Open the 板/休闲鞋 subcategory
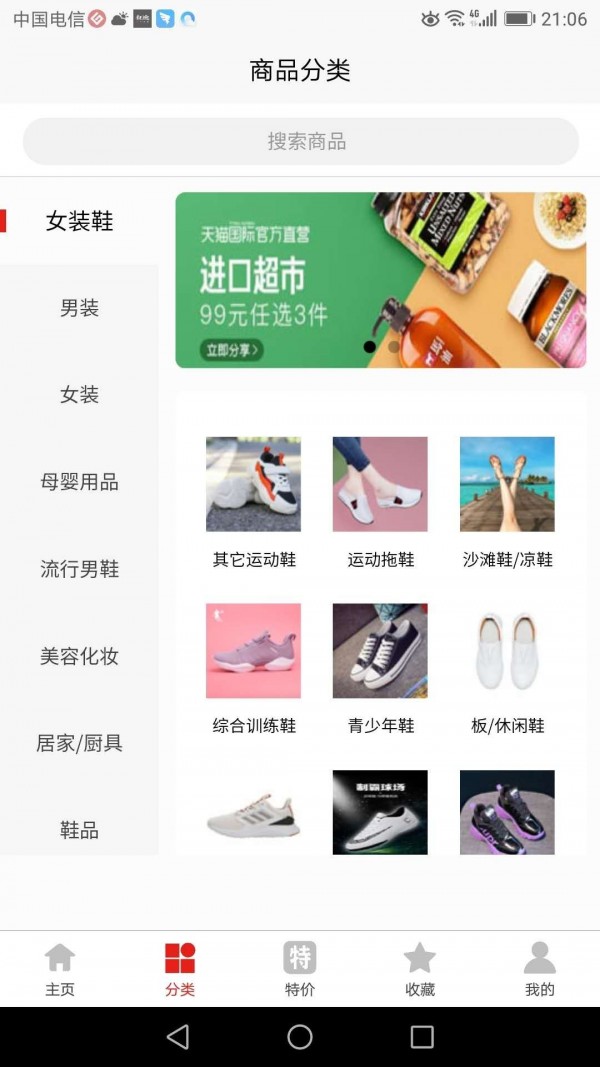The width and height of the screenshot is (600, 1067). (507, 666)
